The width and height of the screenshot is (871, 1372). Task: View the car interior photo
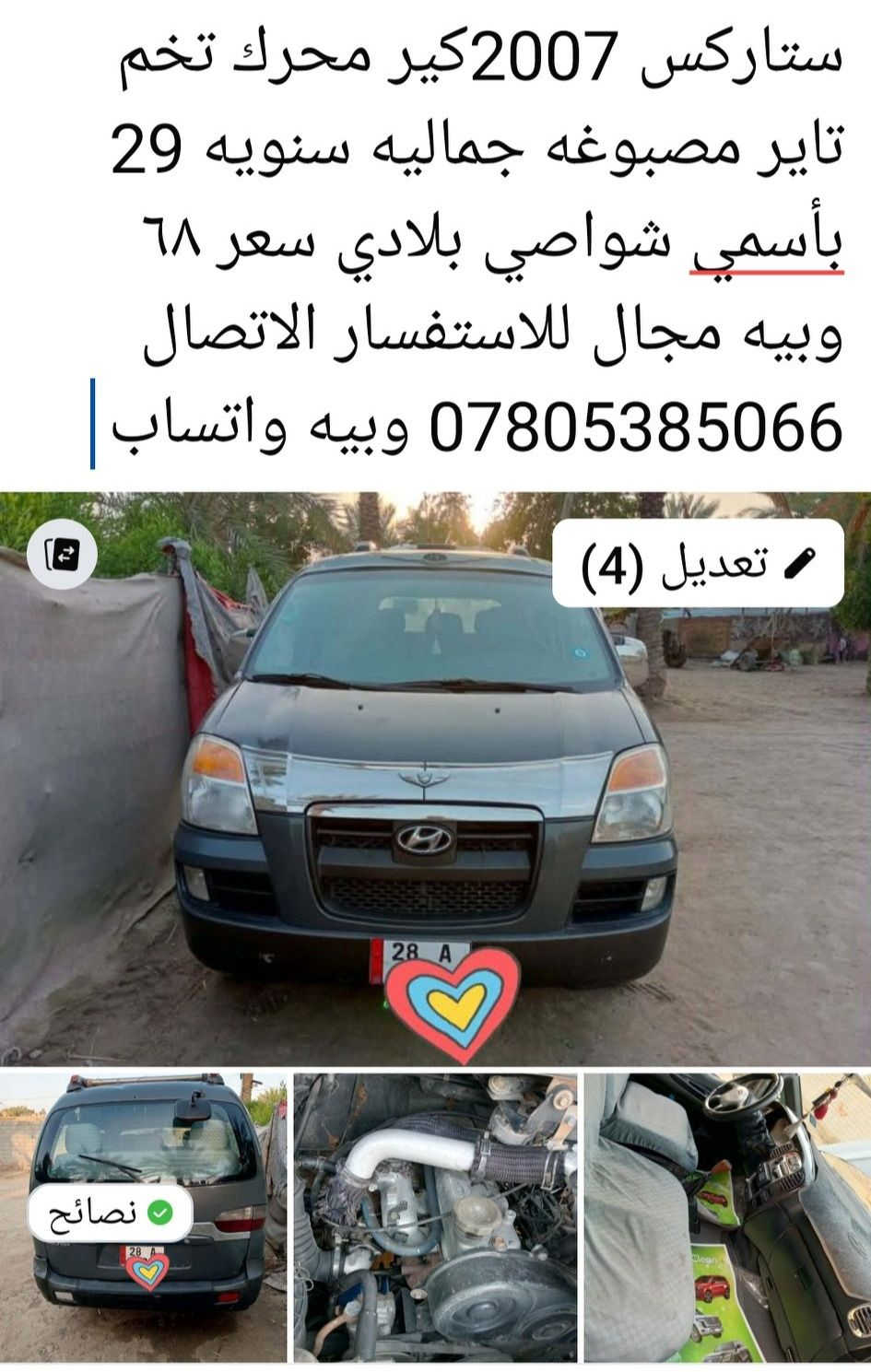[x=727, y=1216]
